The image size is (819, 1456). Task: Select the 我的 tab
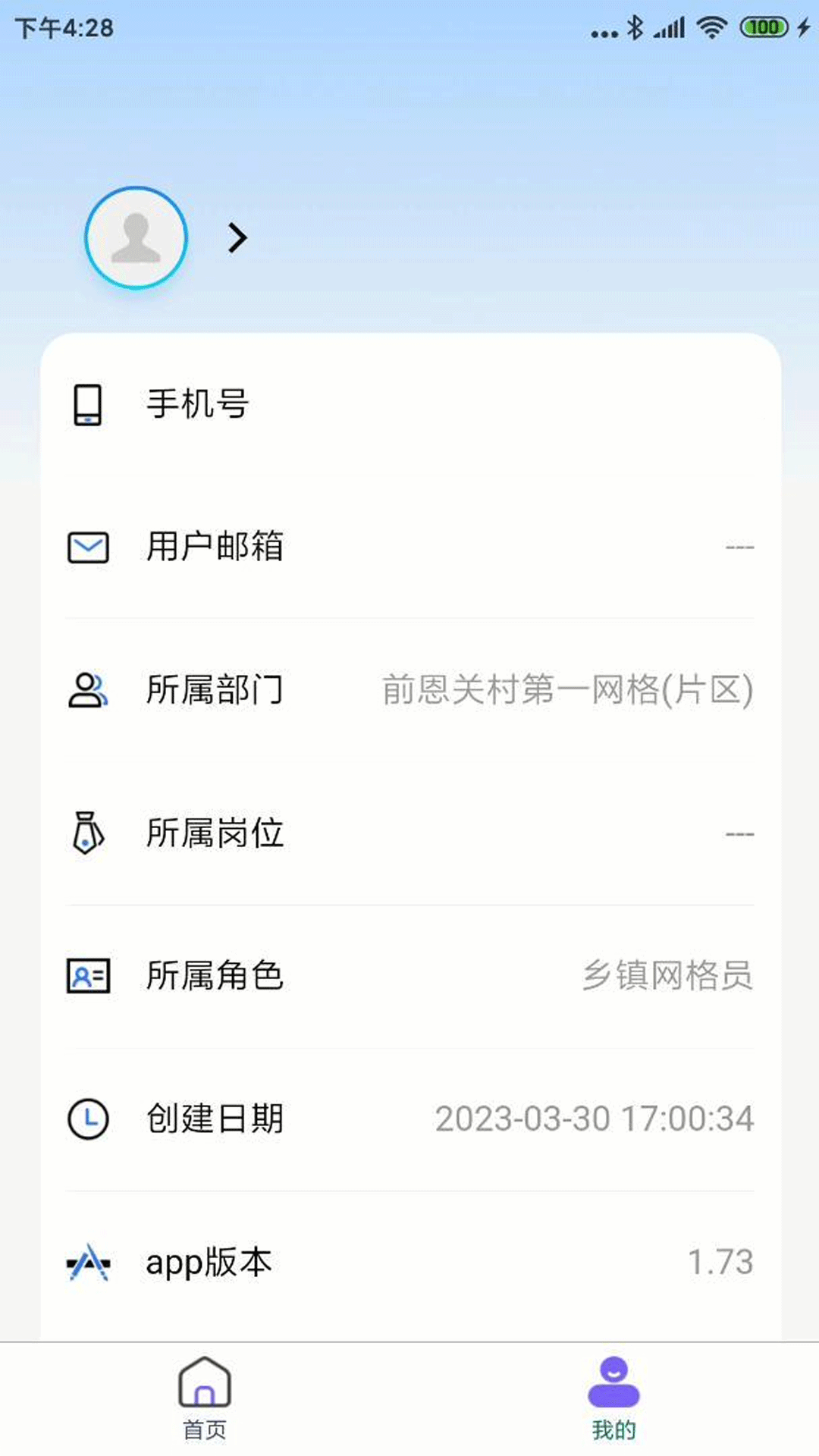[613, 1398]
